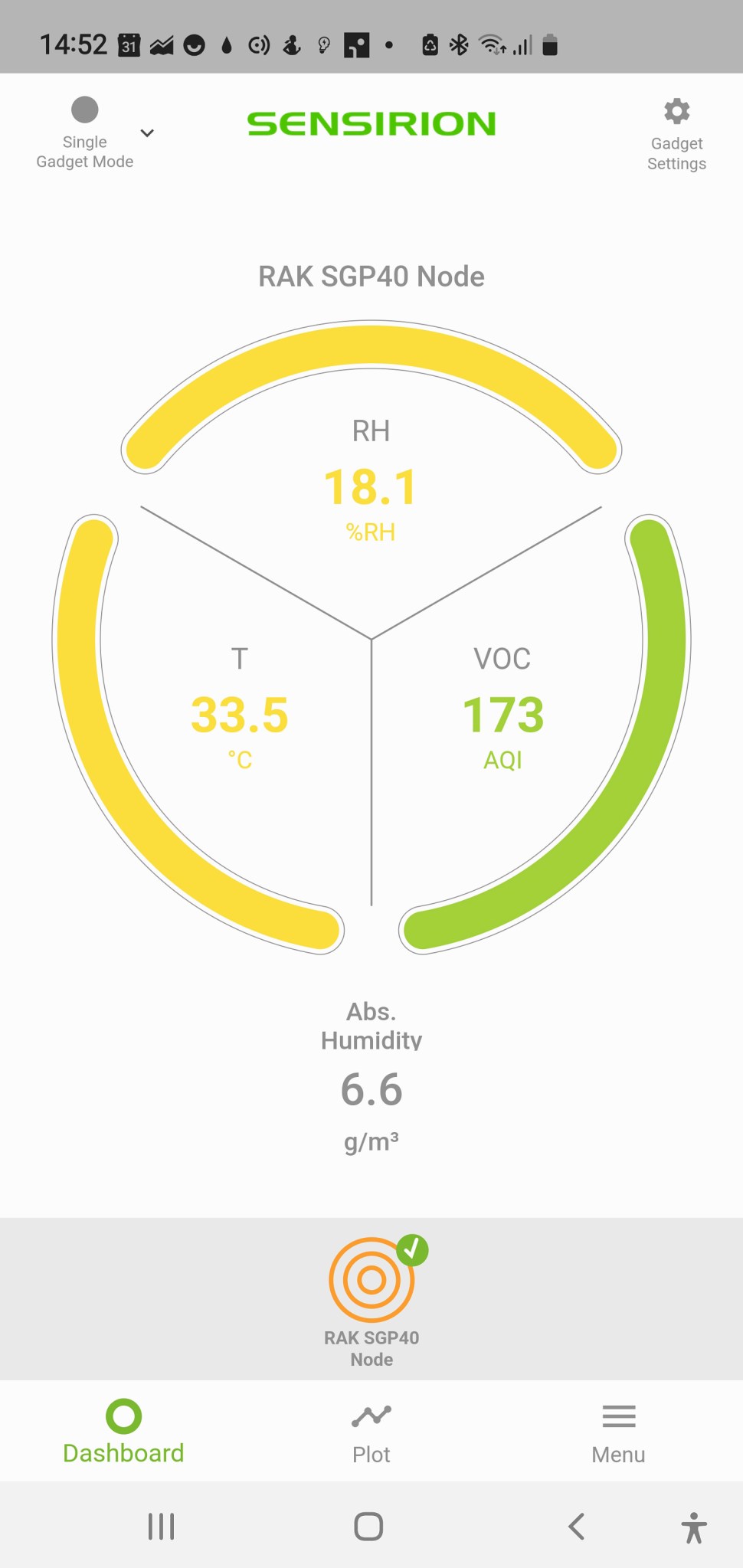Screen dimensions: 743x1568
Task: Open the Gadget Settings gear icon
Action: [x=676, y=111]
